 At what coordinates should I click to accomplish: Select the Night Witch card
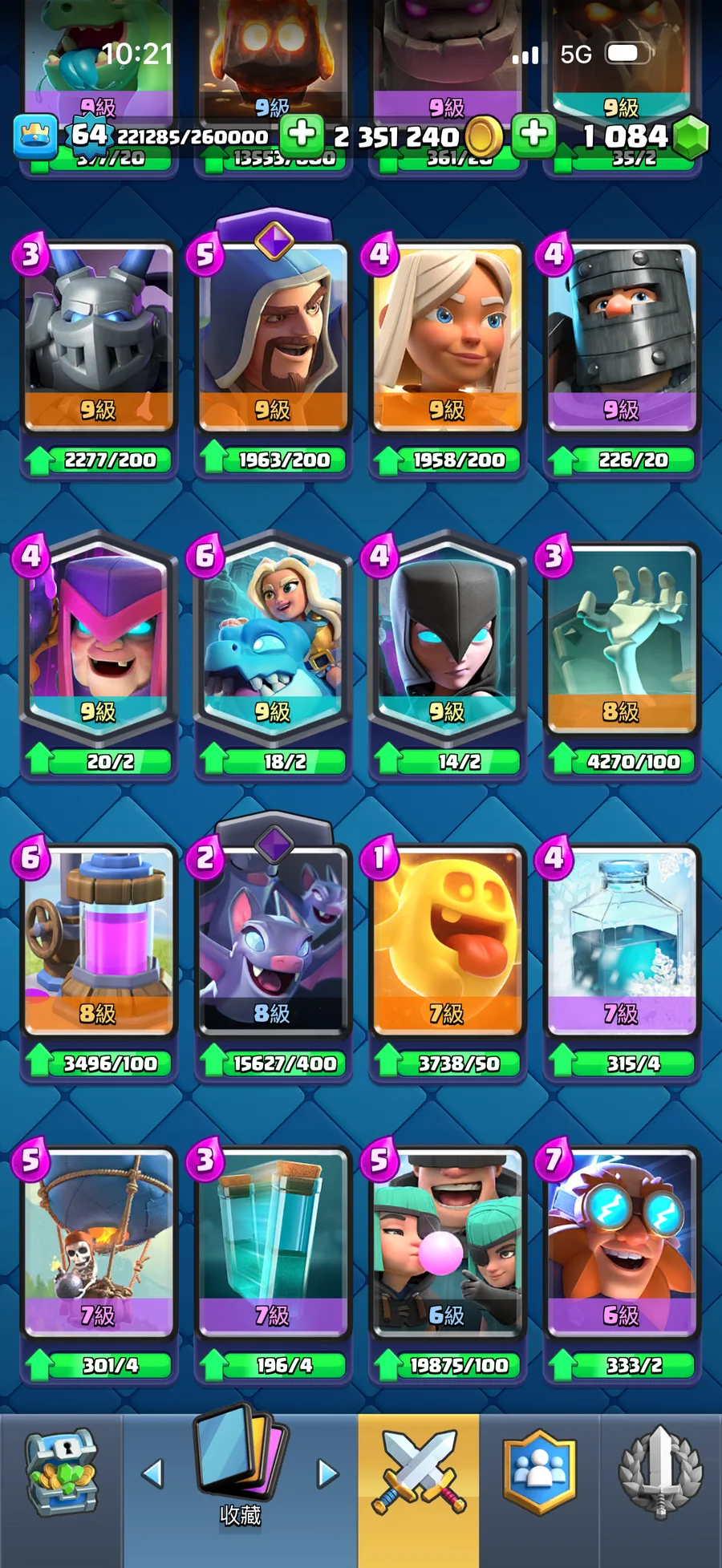point(447,638)
